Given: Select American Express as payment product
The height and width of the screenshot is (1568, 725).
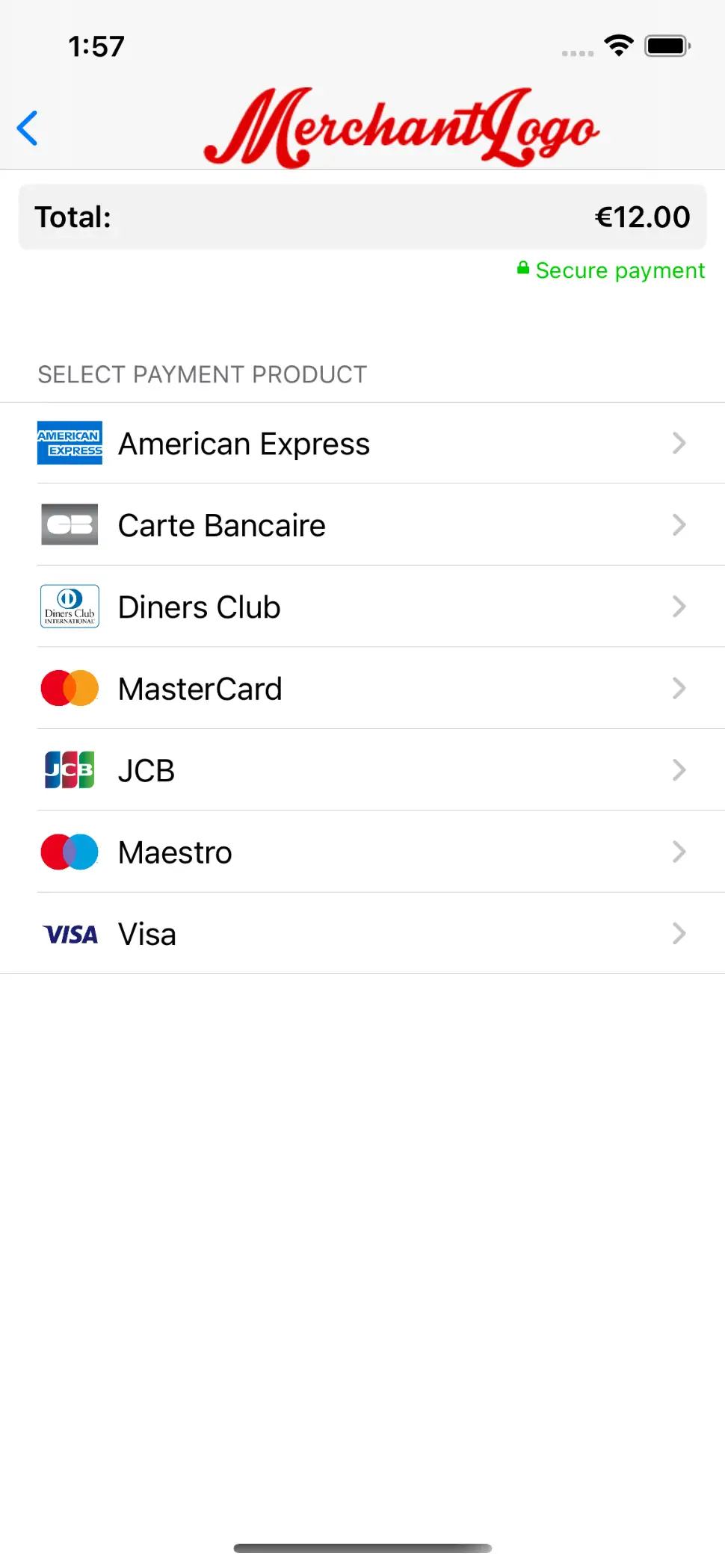Looking at the screenshot, I should click(x=362, y=444).
